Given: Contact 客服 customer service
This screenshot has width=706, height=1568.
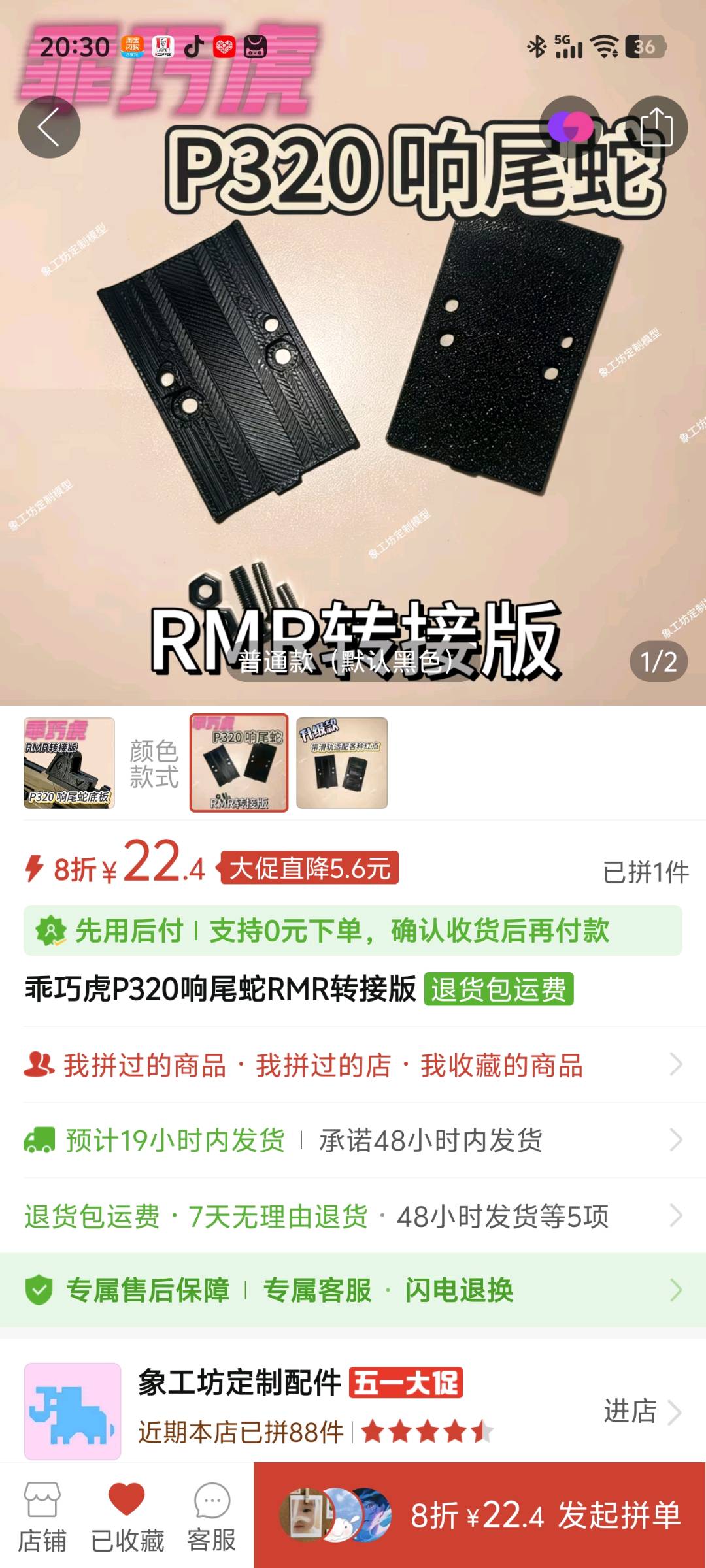Looking at the screenshot, I should tap(212, 1517).
